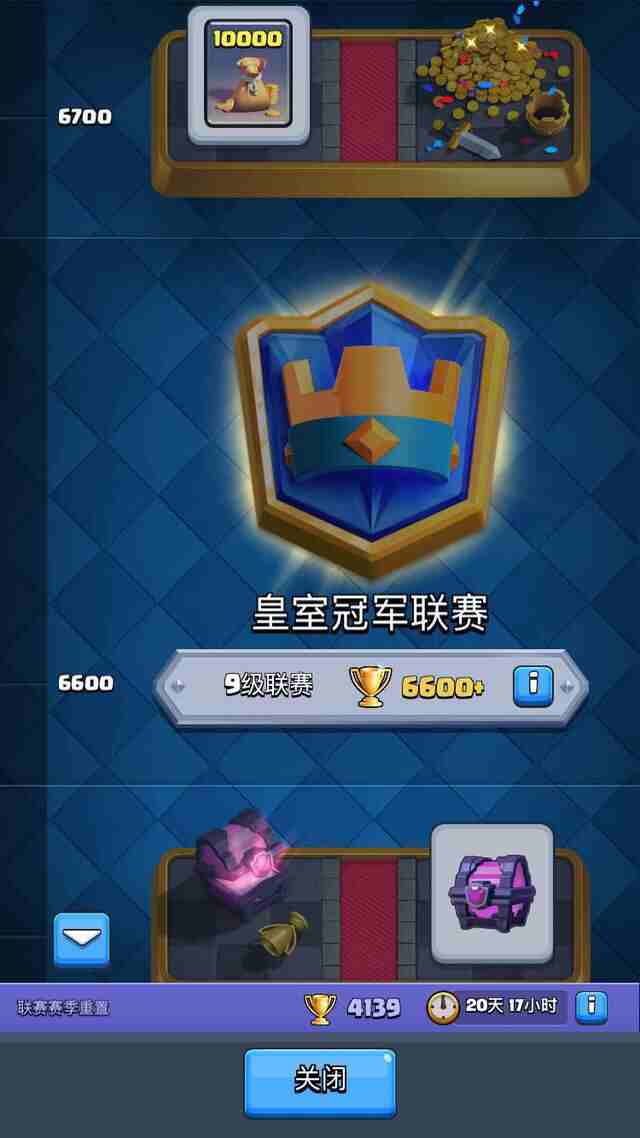View the 10000 gold reward card
This screenshot has height=1138, width=640.
click(x=249, y=75)
